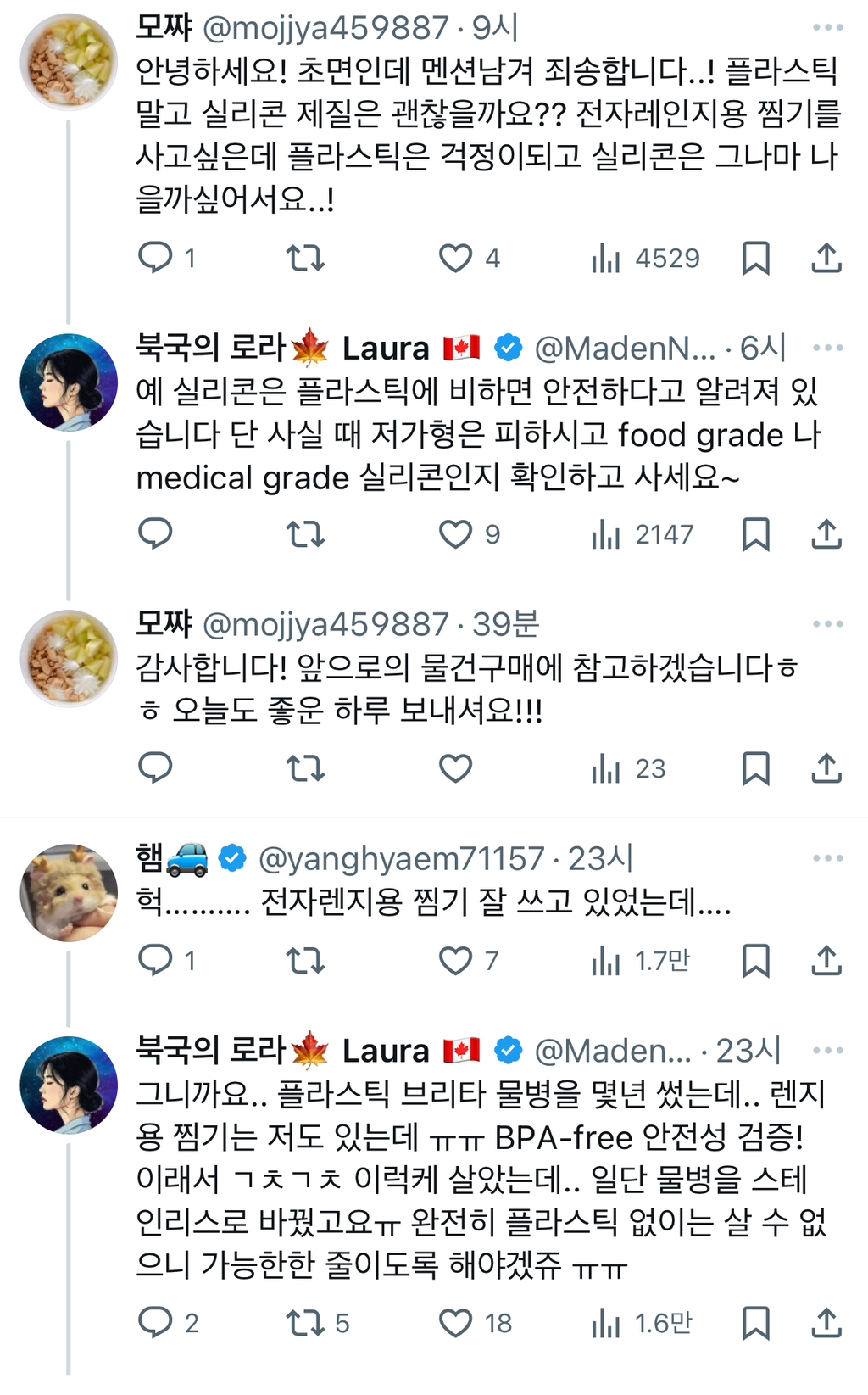Like 햄's post showing 7 likes

[x=455, y=961]
